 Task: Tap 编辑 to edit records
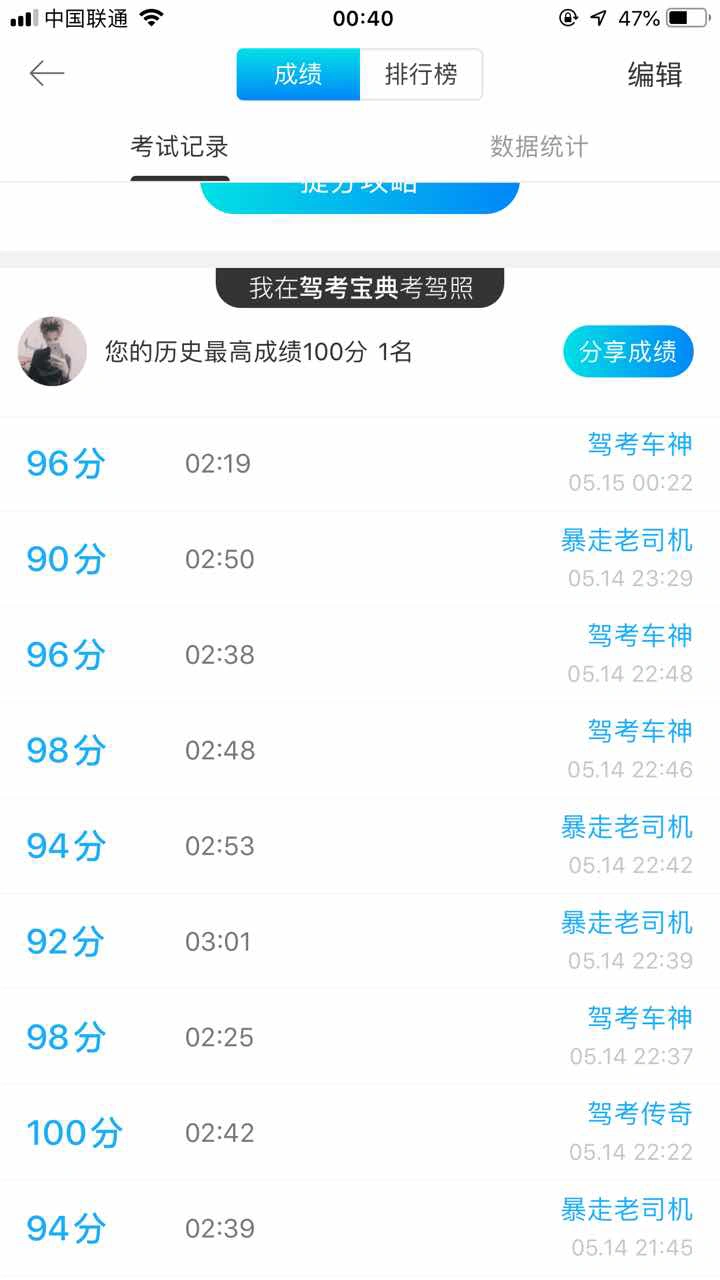tap(654, 75)
